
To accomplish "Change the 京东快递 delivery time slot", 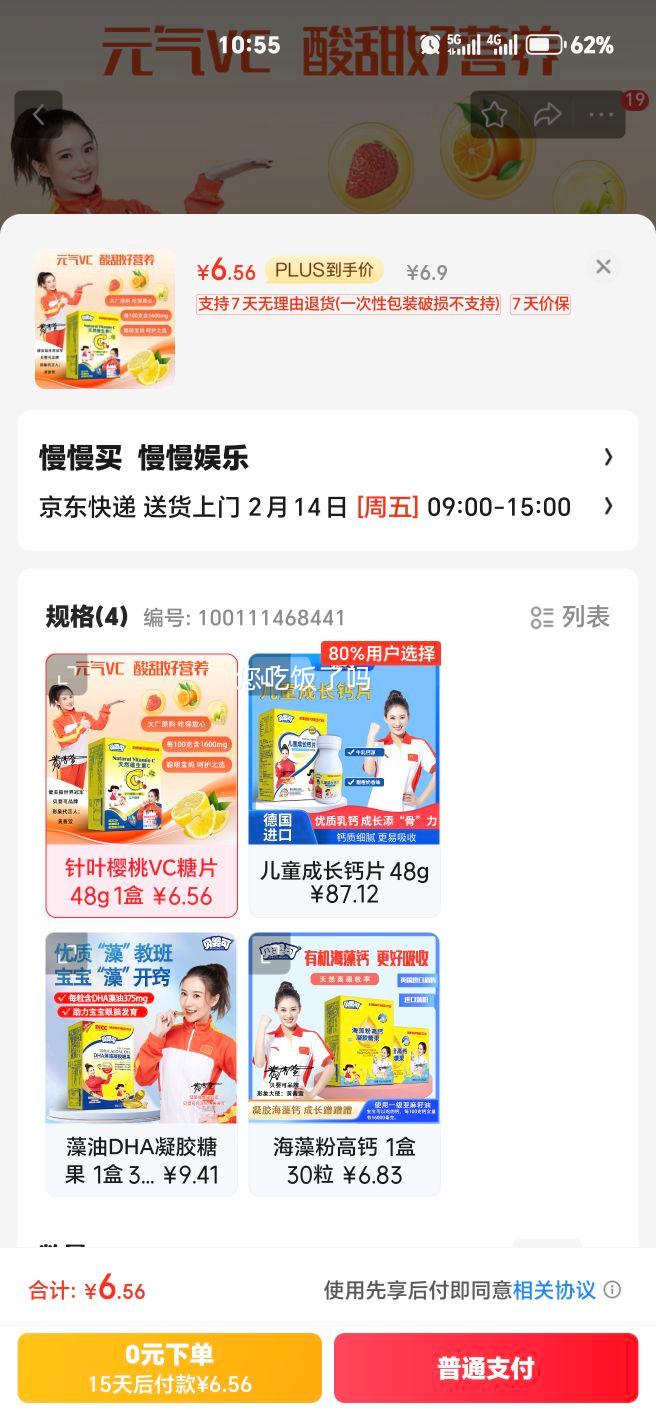I will pyautogui.click(x=327, y=507).
